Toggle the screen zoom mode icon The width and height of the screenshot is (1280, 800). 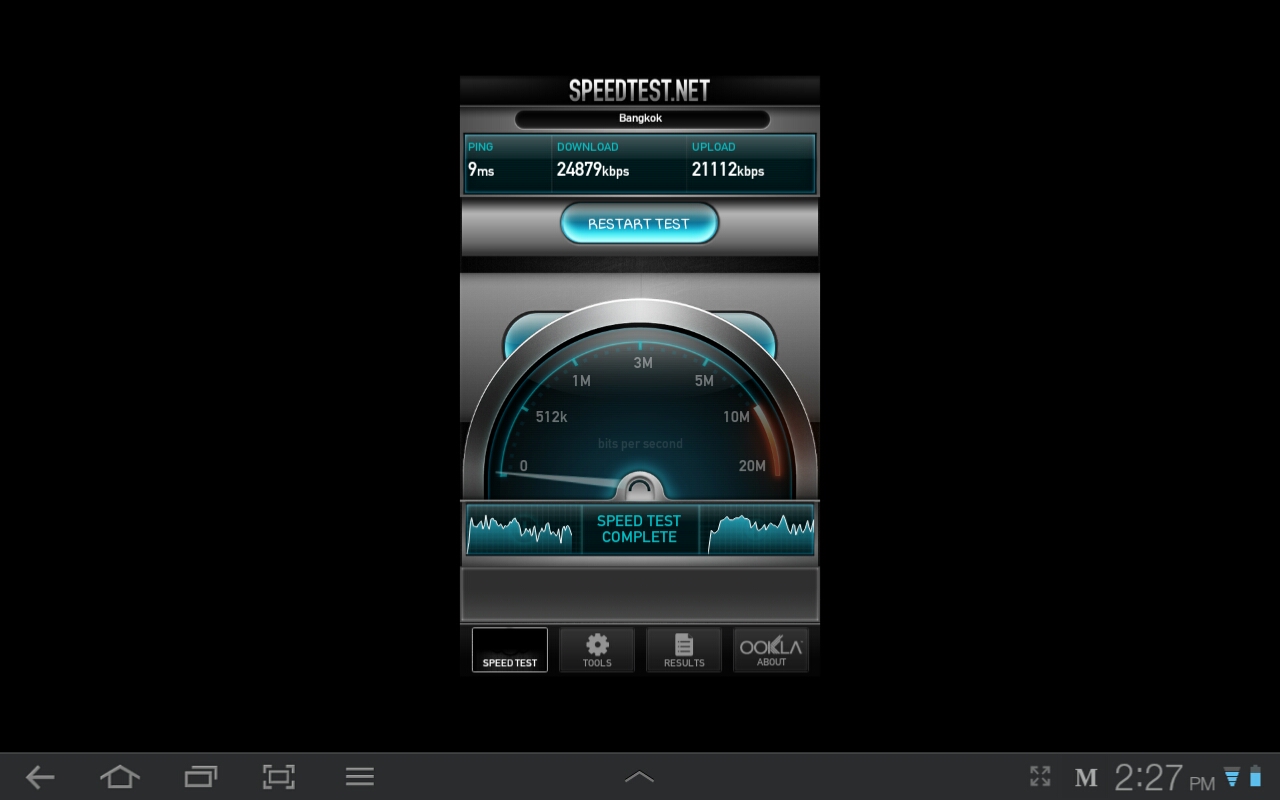pyautogui.click(x=1040, y=777)
